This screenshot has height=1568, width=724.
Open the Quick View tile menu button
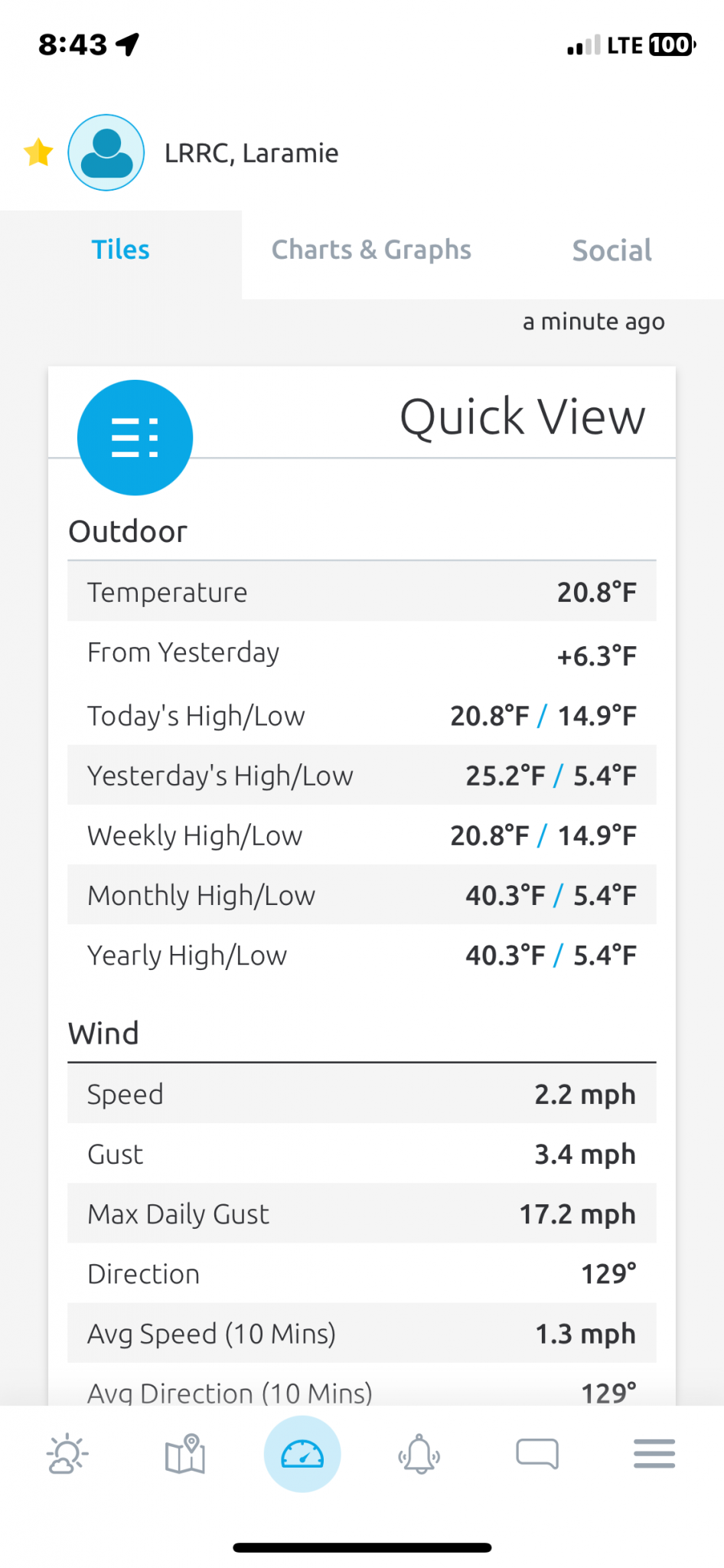135,437
